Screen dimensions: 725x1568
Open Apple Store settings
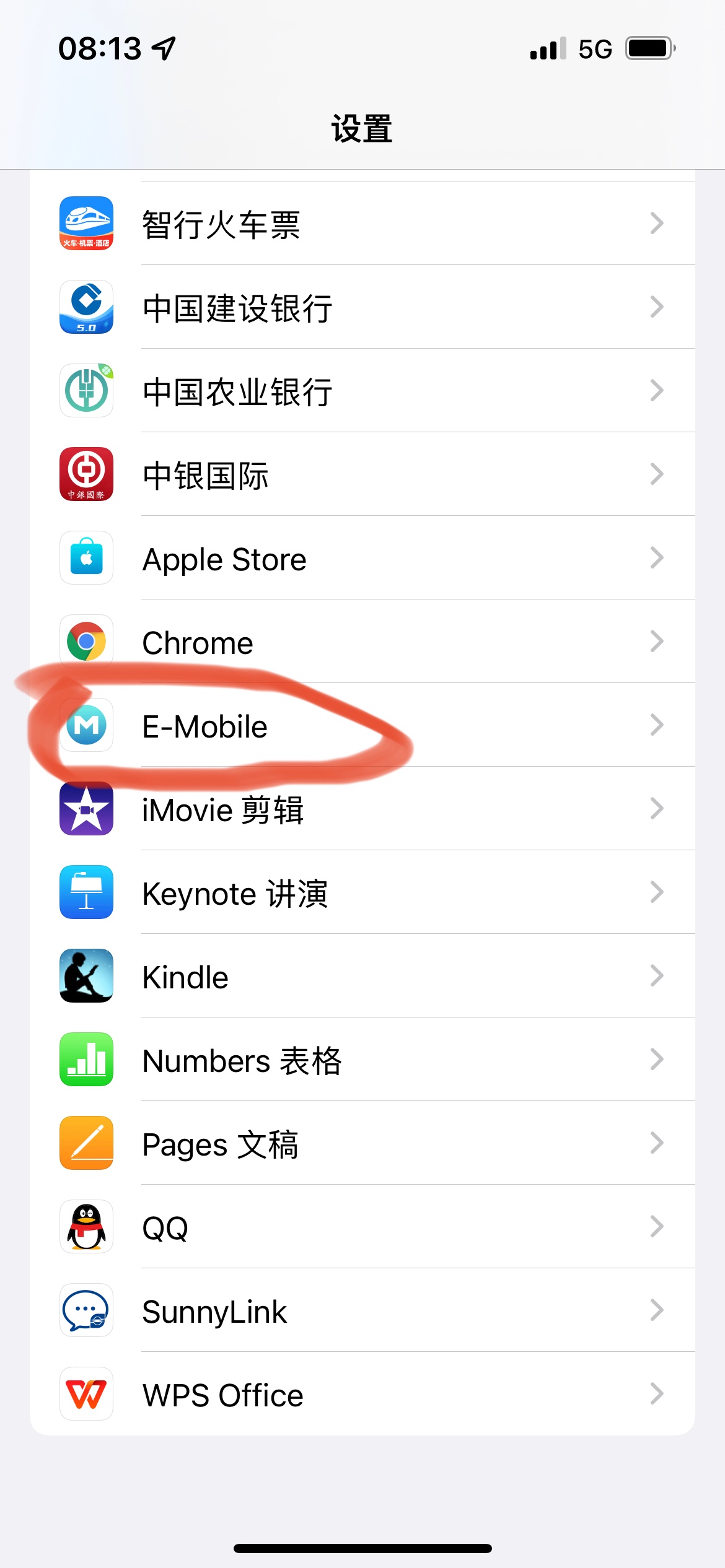[x=362, y=558]
